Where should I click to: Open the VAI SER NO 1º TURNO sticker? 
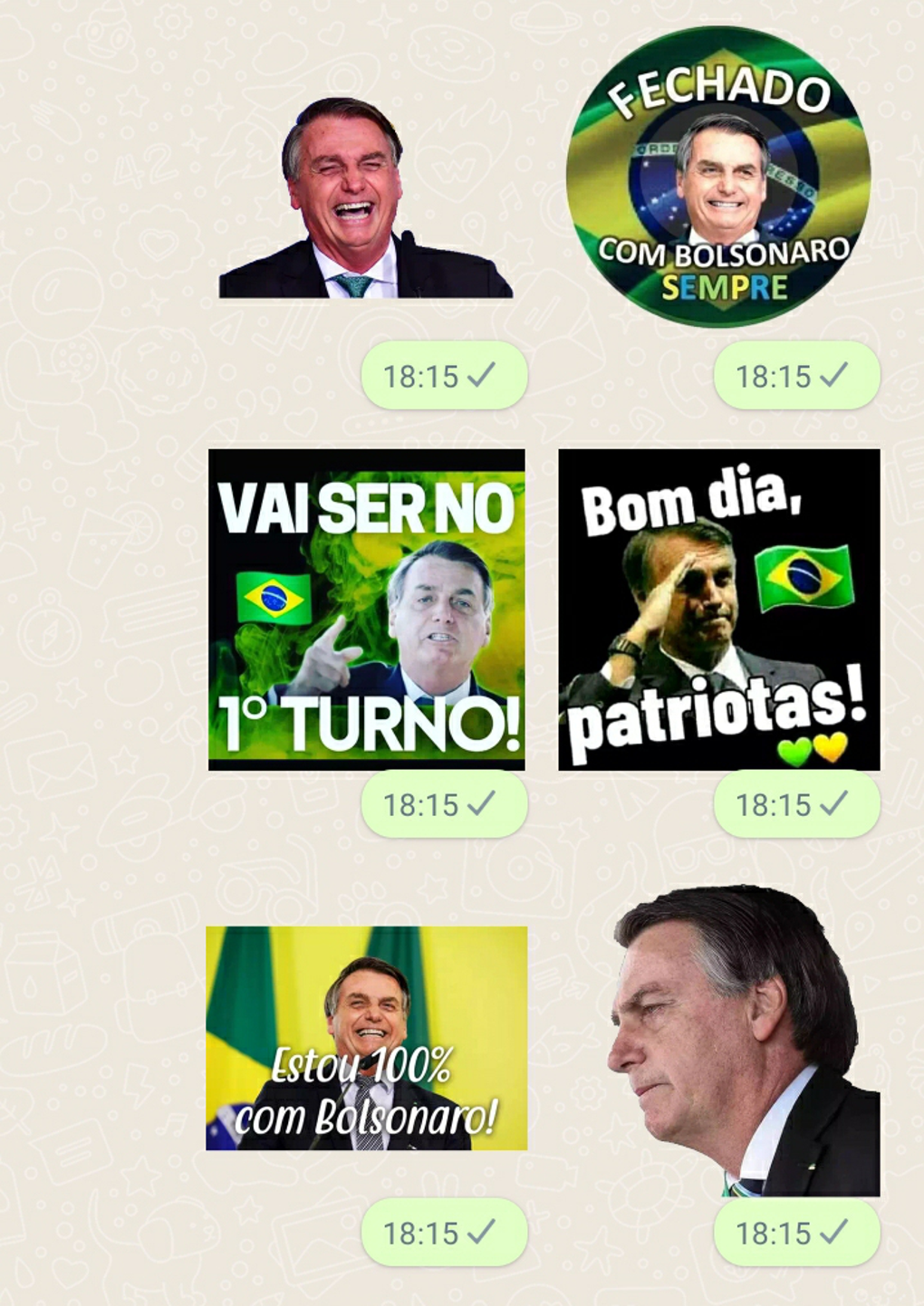pyautogui.click(x=366, y=607)
